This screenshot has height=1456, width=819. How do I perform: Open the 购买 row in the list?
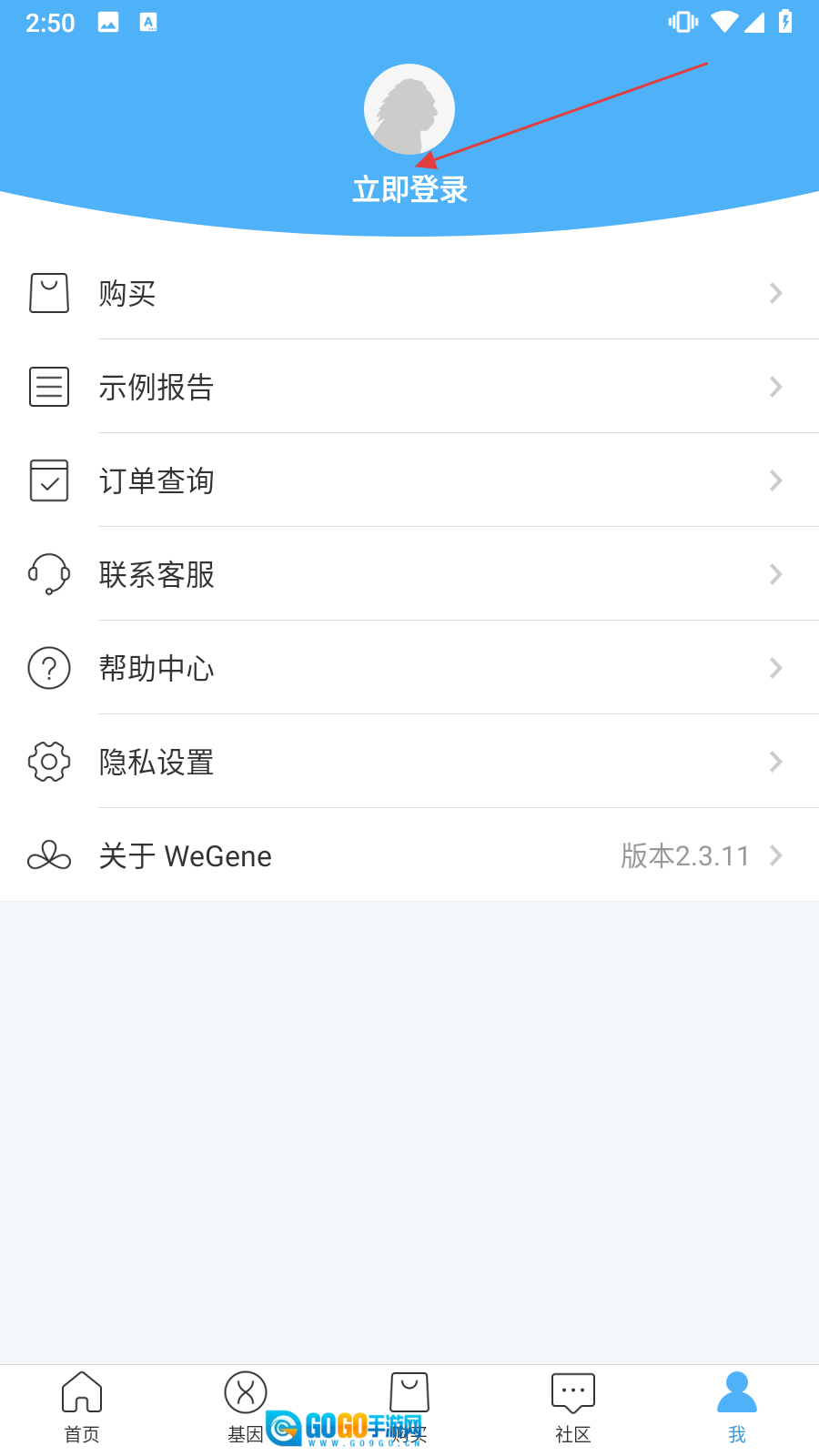(x=409, y=293)
